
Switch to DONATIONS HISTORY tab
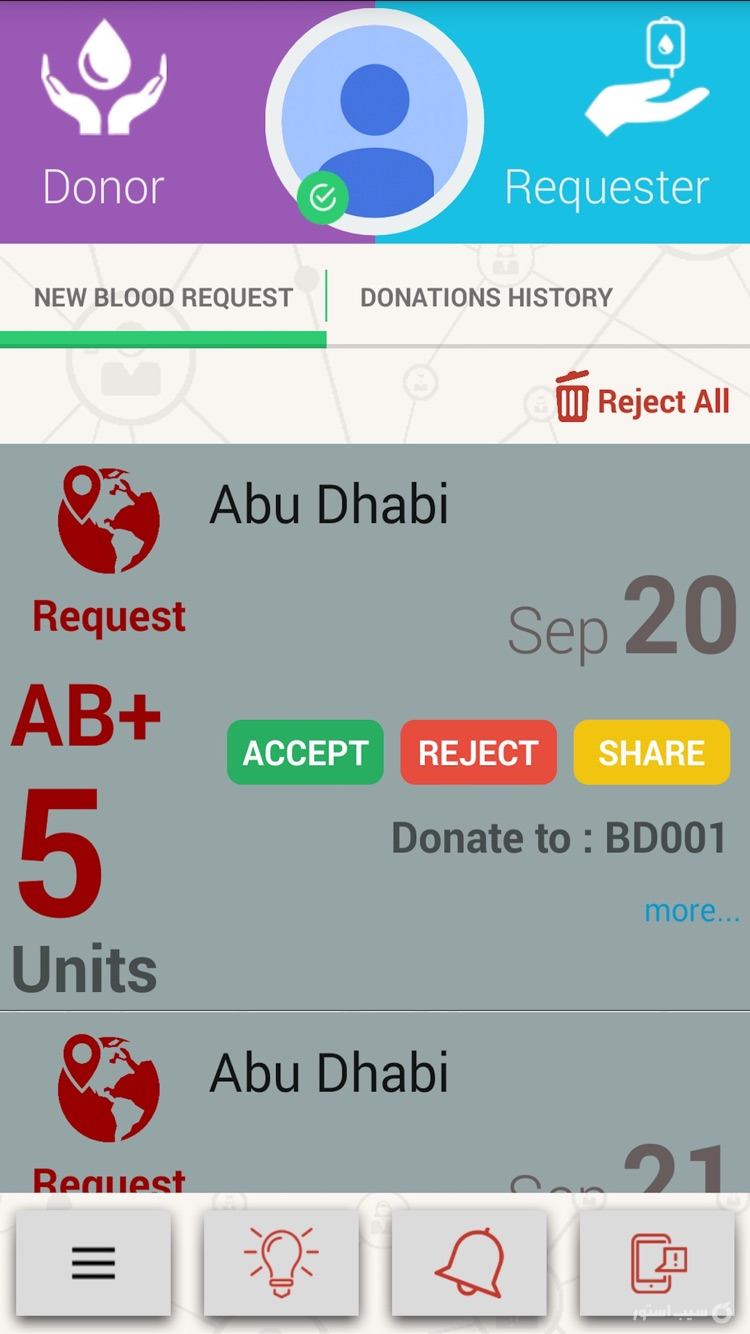(487, 297)
